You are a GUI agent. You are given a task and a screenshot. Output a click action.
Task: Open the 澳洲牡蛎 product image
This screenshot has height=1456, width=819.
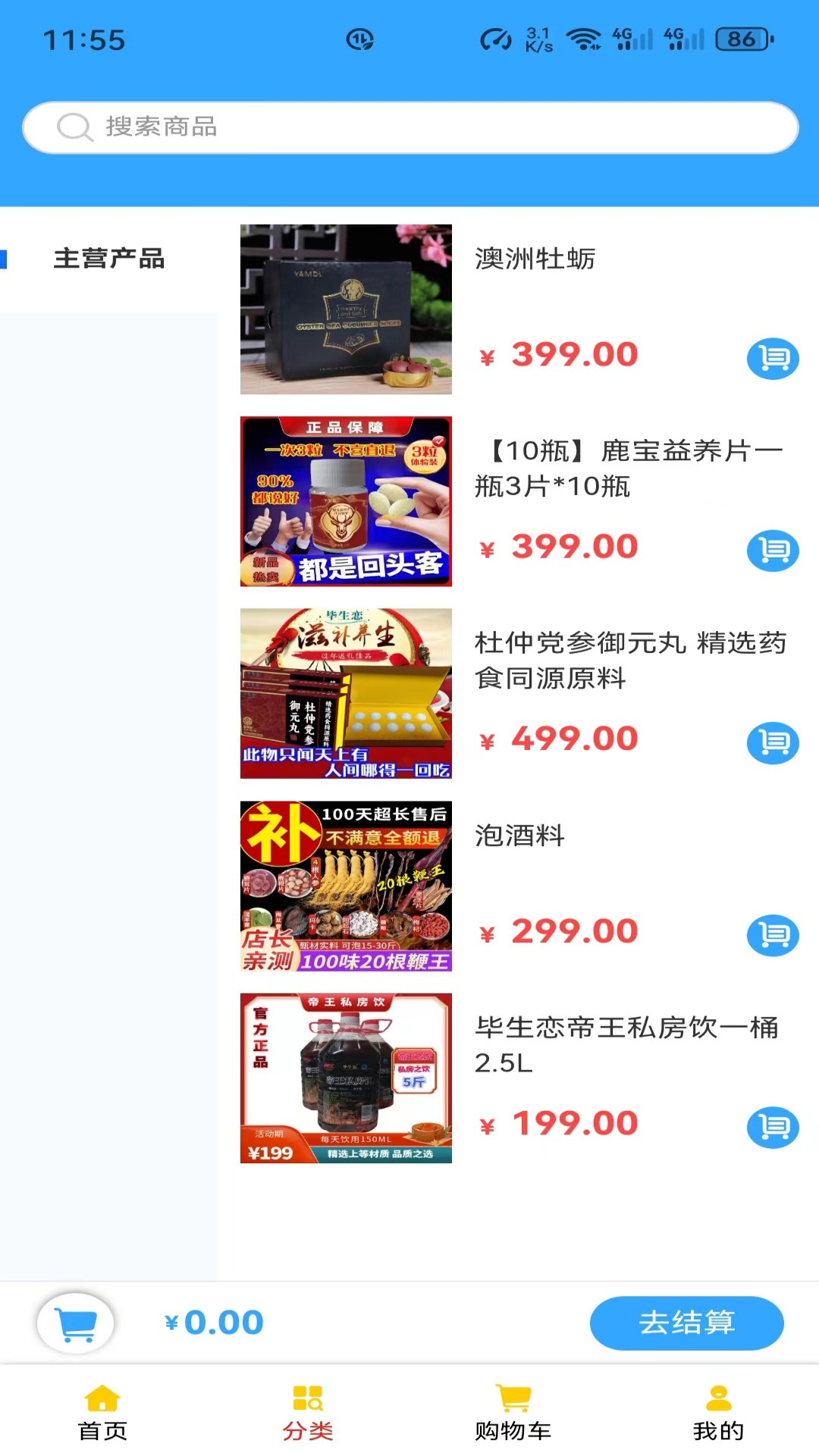(x=346, y=309)
